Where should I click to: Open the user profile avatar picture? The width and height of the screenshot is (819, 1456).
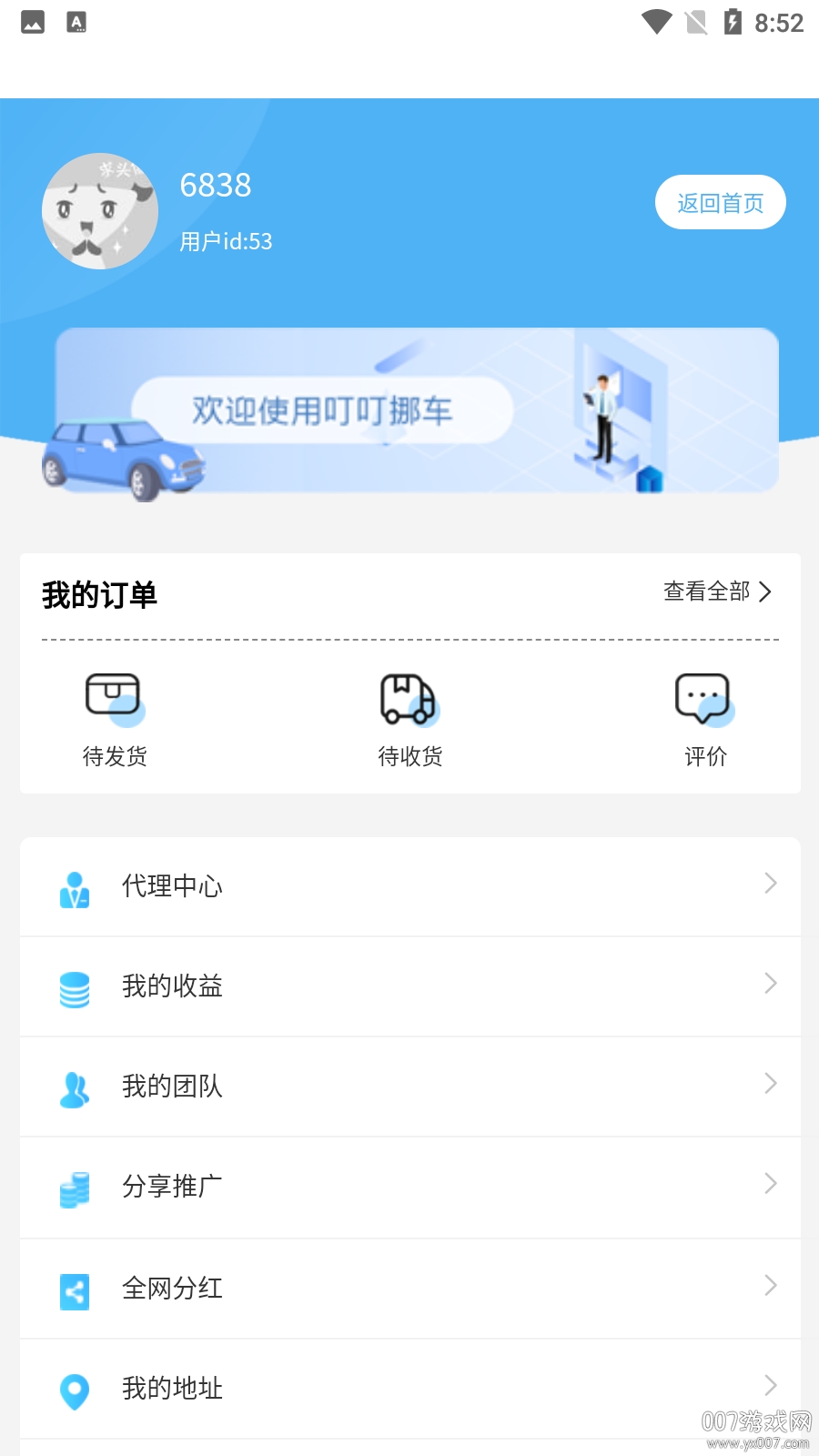[x=100, y=210]
